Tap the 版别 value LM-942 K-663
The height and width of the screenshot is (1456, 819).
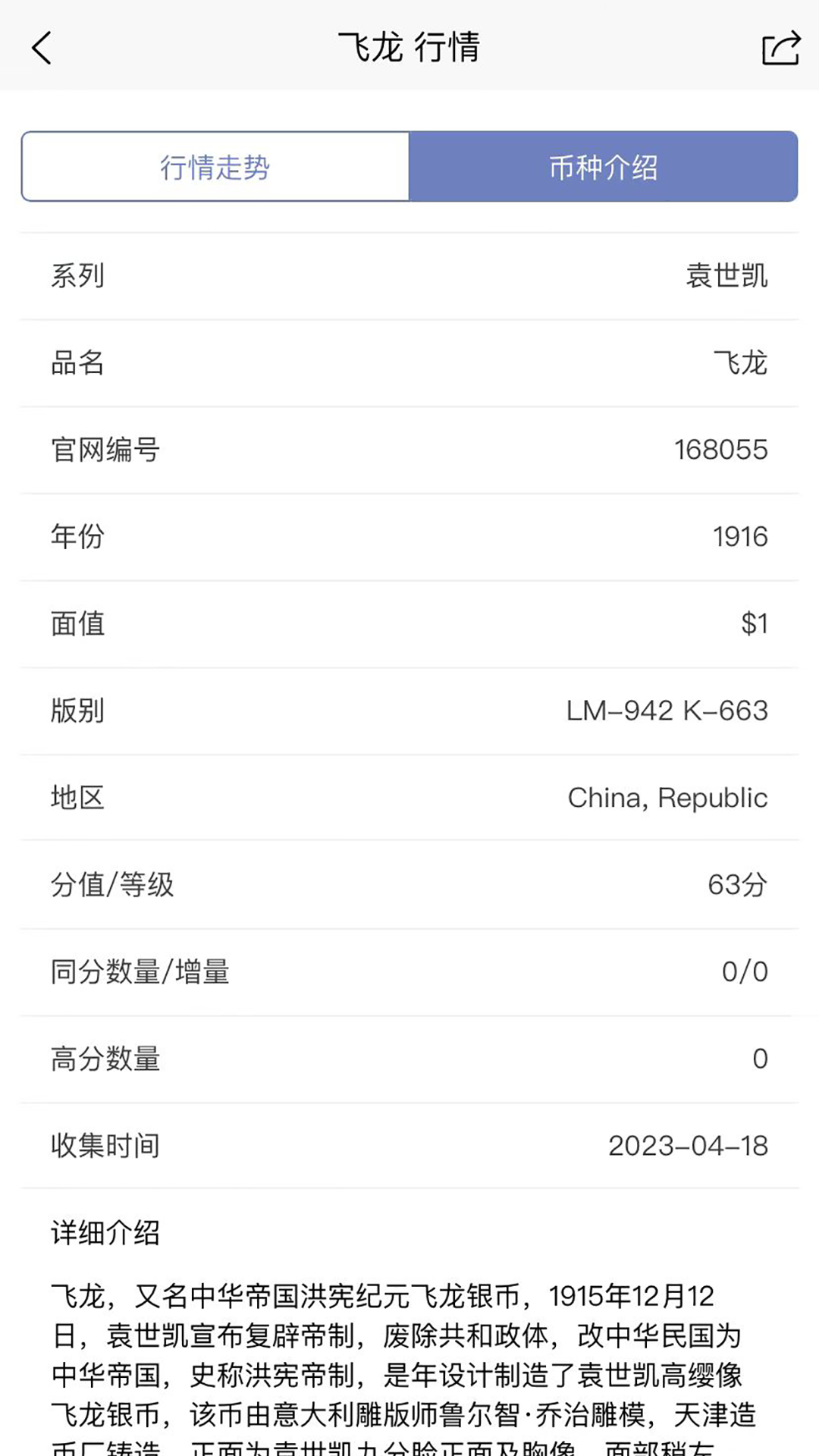[667, 711]
